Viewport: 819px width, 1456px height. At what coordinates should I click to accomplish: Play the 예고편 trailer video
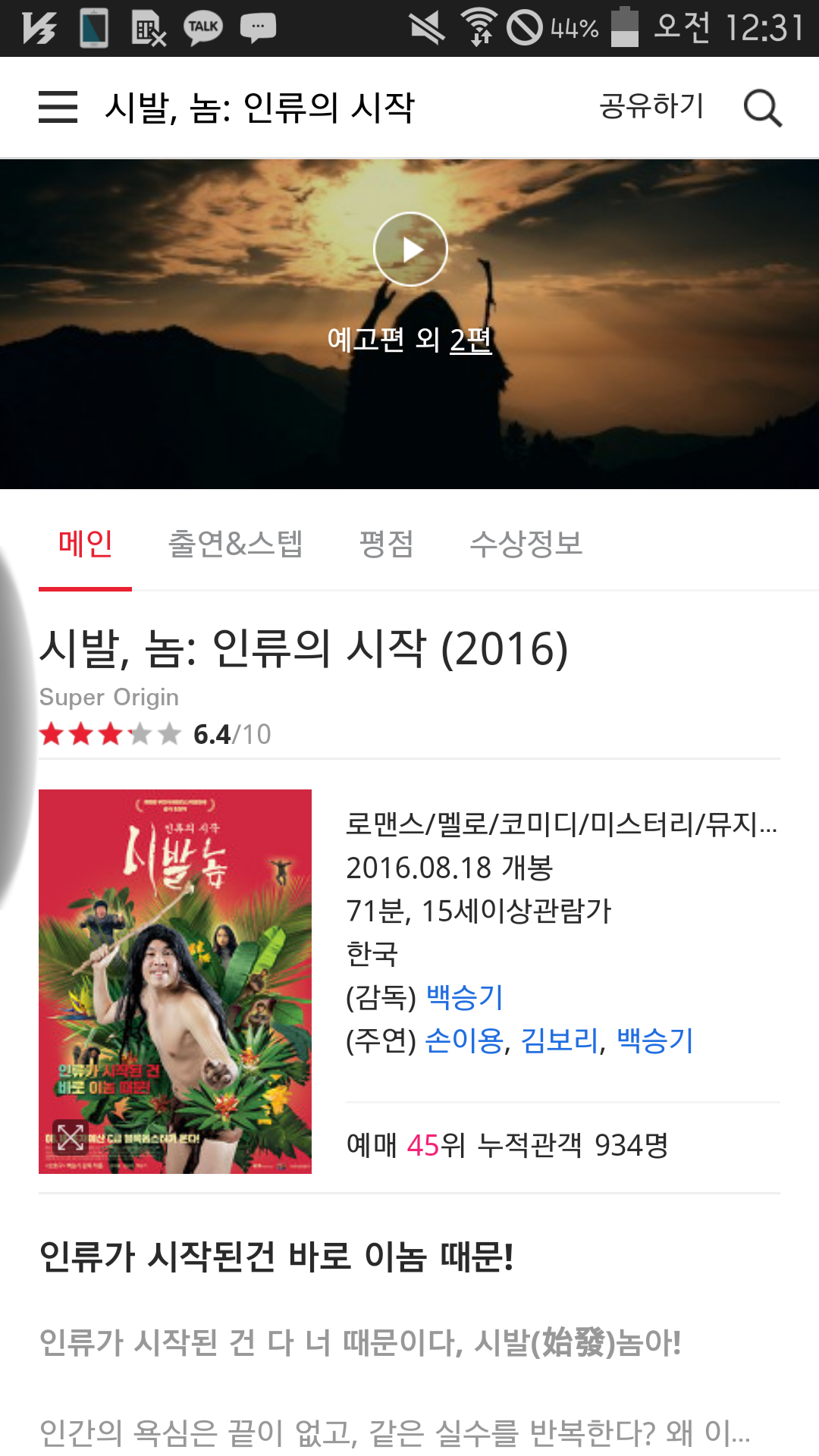(x=410, y=249)
